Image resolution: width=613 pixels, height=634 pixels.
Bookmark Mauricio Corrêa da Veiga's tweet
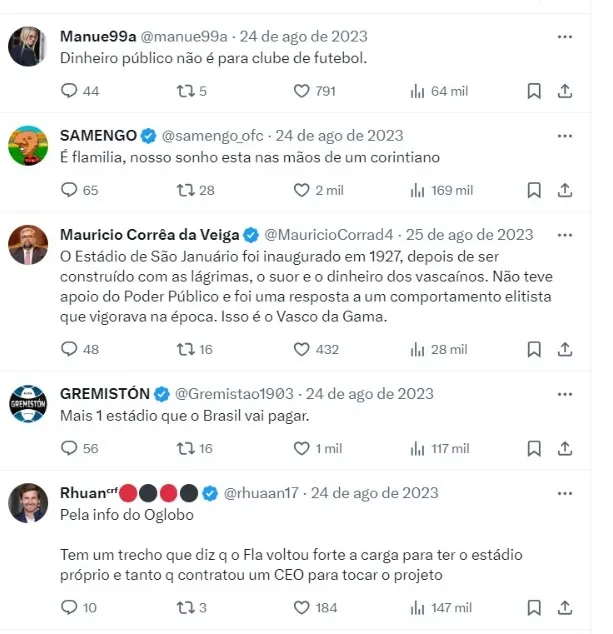click(534, 349)
